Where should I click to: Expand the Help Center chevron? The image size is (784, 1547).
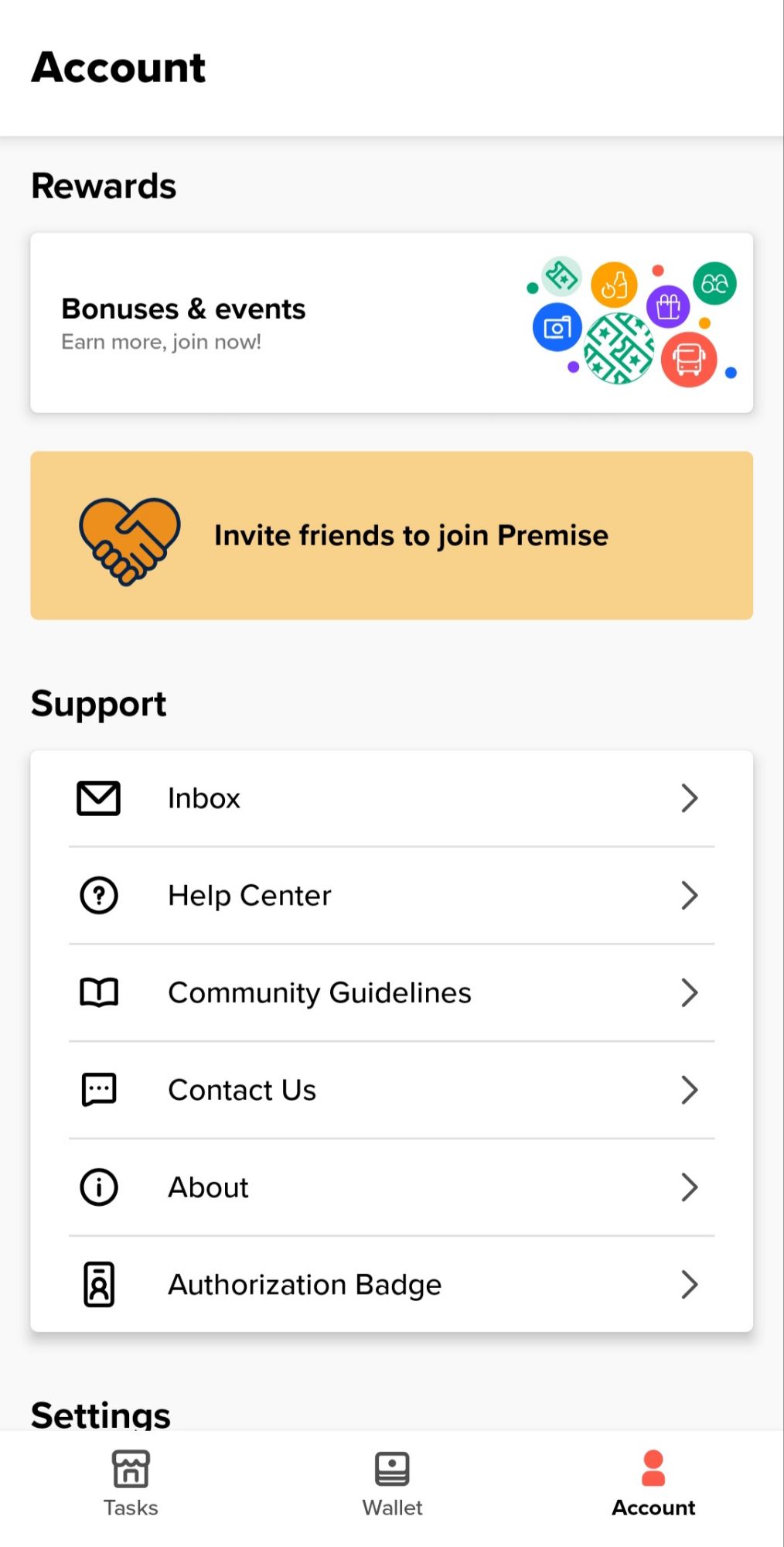tap(690, 895)
